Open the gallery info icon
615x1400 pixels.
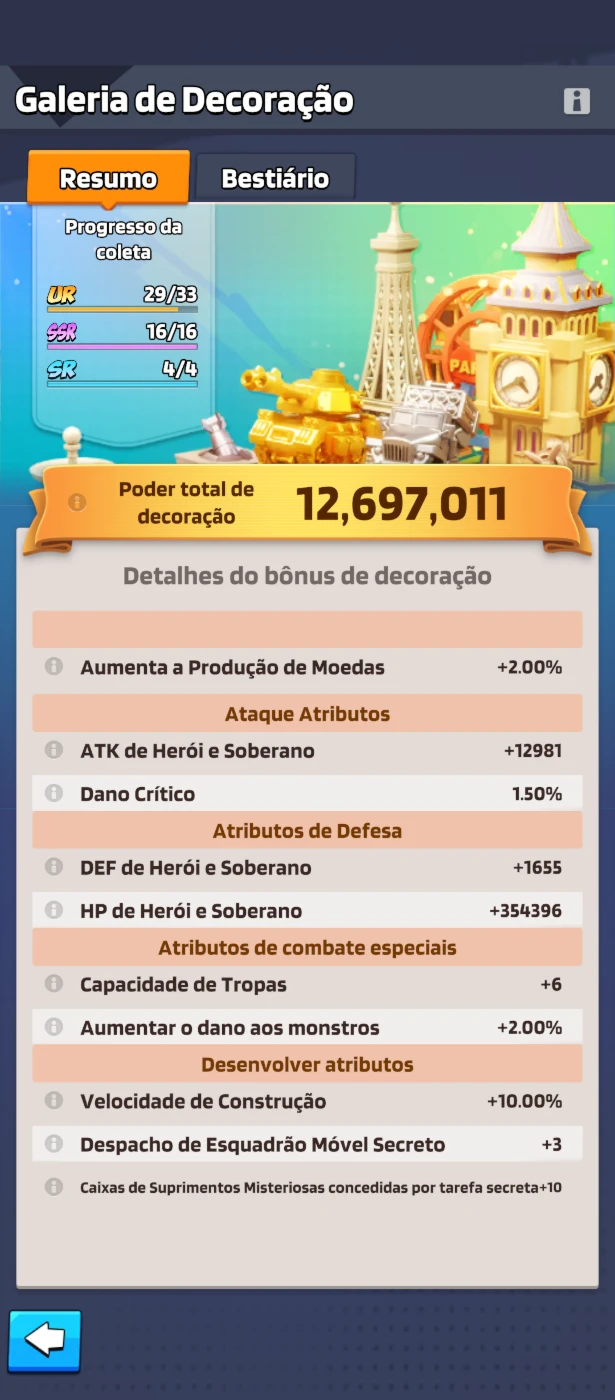(576, 100)
